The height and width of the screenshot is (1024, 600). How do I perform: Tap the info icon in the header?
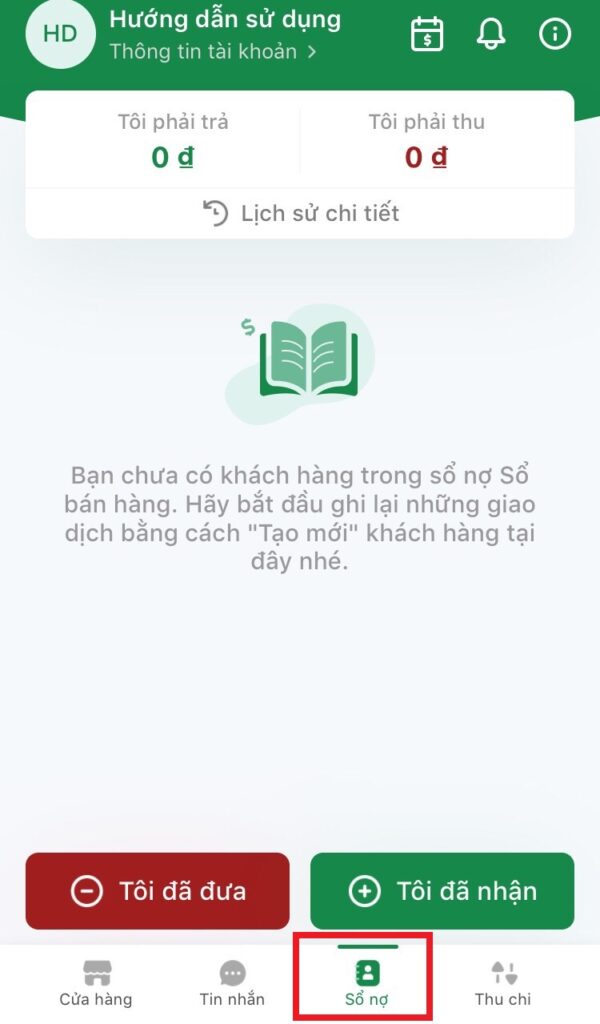pyautogui.click(x=554, y=34)
